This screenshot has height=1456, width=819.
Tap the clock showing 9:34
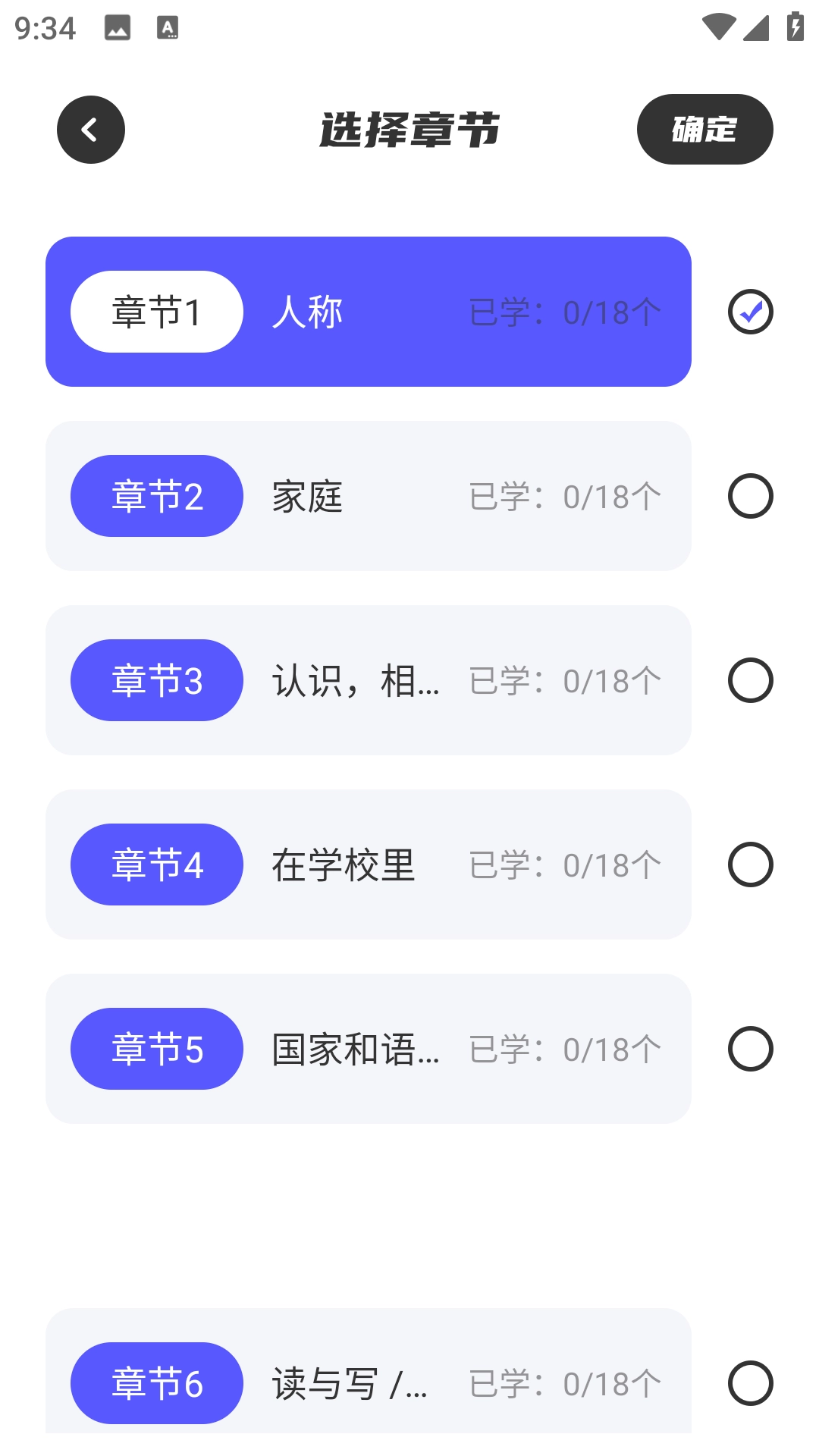(x=42, y=29)
